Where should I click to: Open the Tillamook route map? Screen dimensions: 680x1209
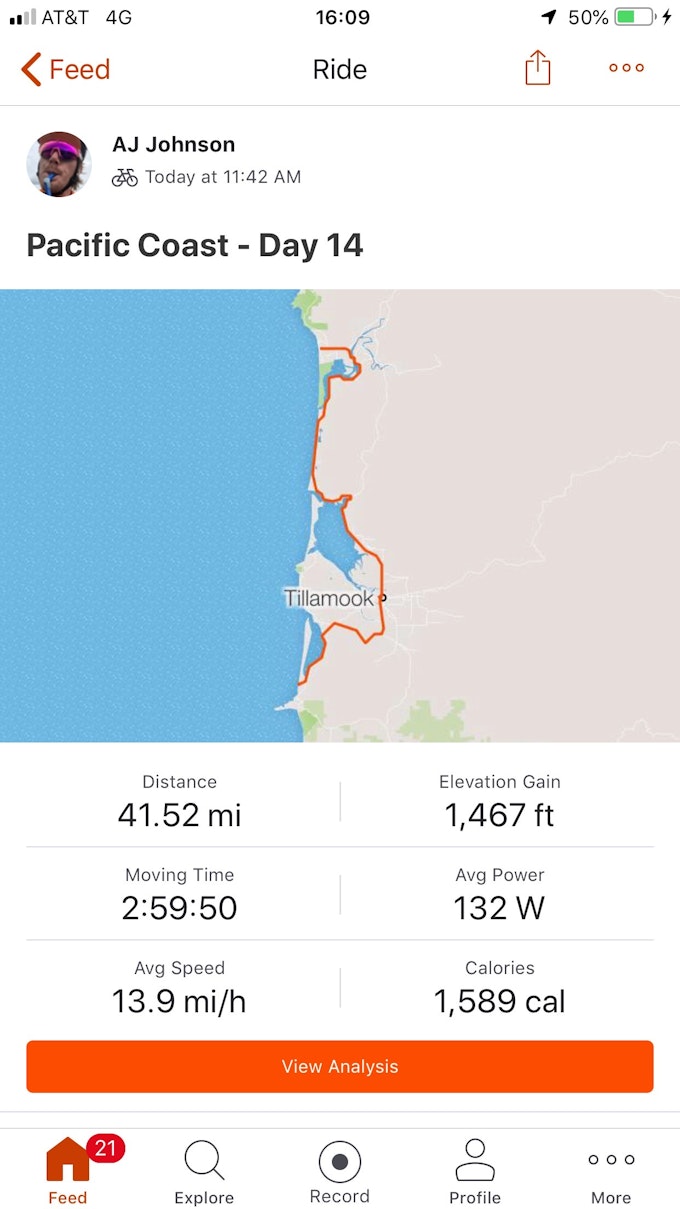(x=340, y=515)
